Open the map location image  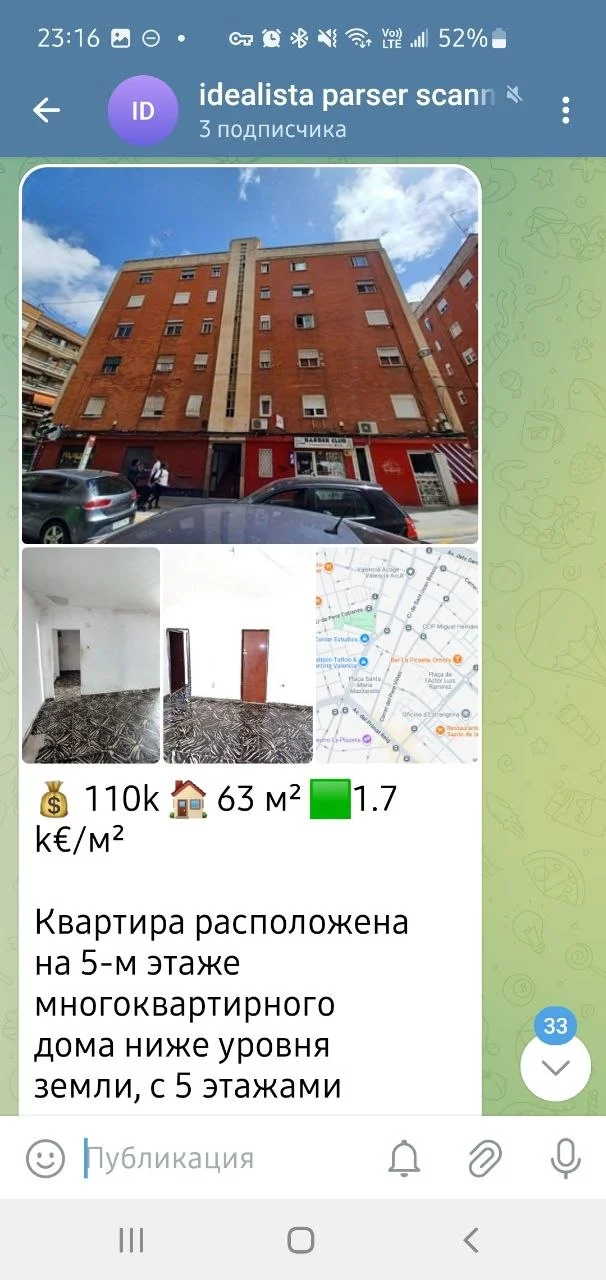[397, 655]
